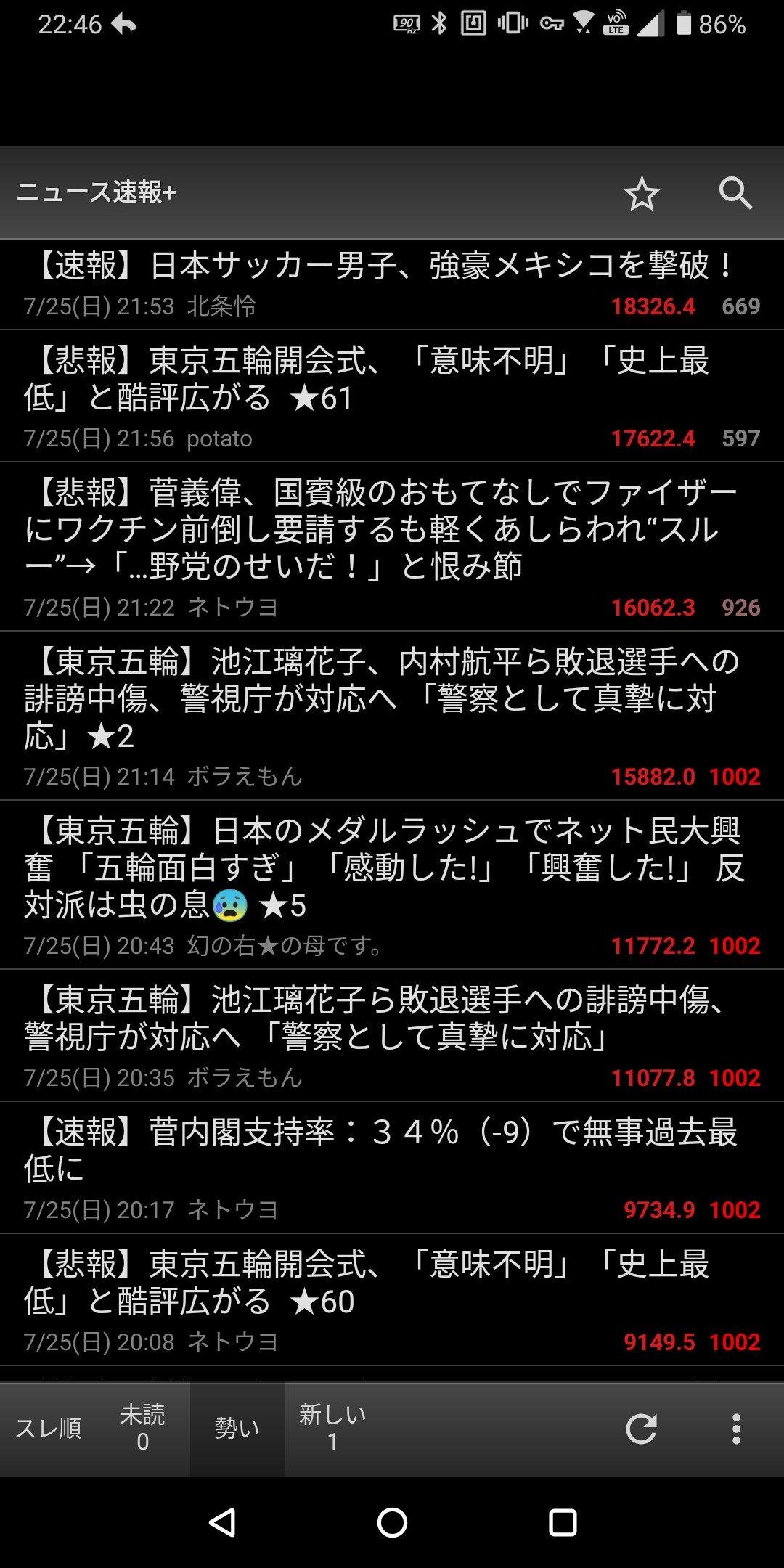Go back with system navigation button
784x1568 pixels.
click(222, 1522)
